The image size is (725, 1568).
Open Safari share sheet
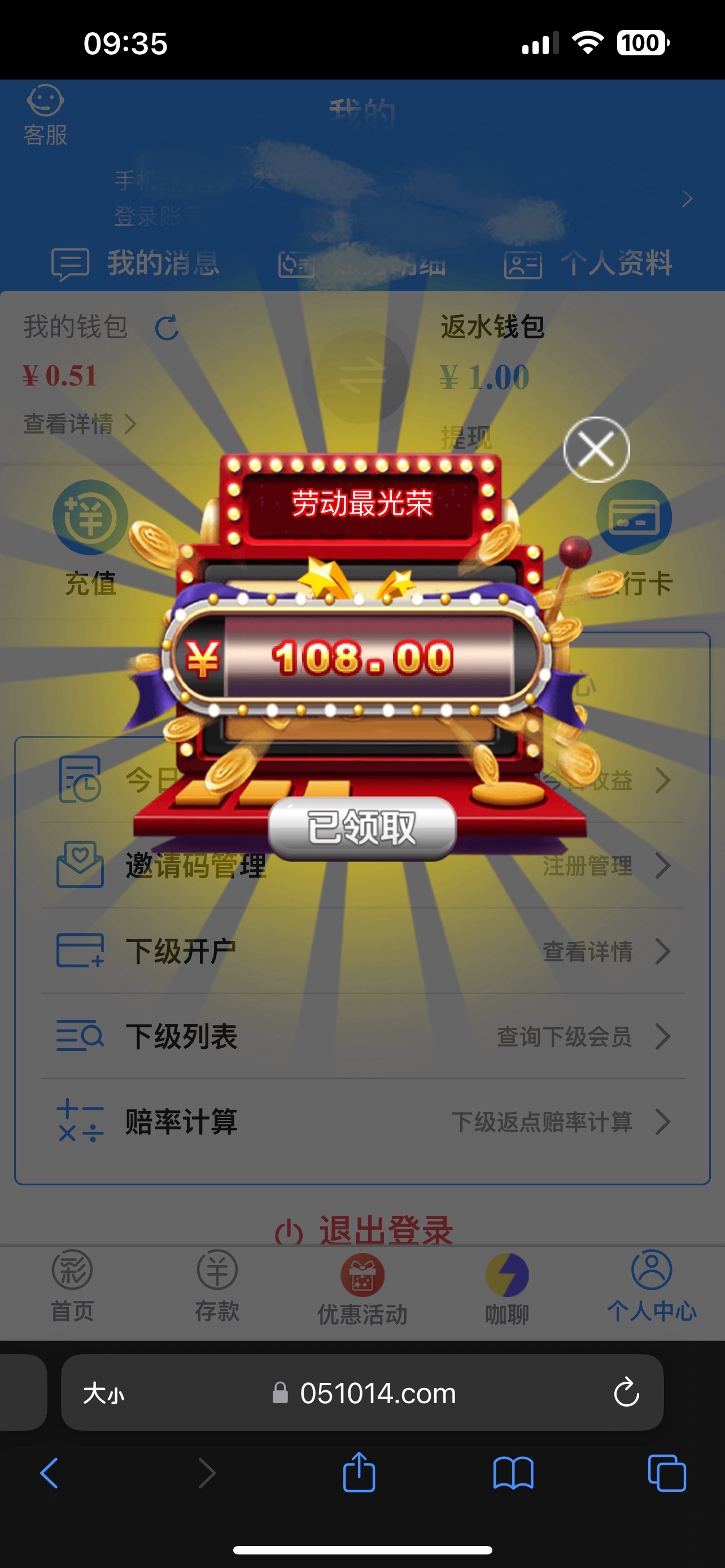coord(359,1473)
